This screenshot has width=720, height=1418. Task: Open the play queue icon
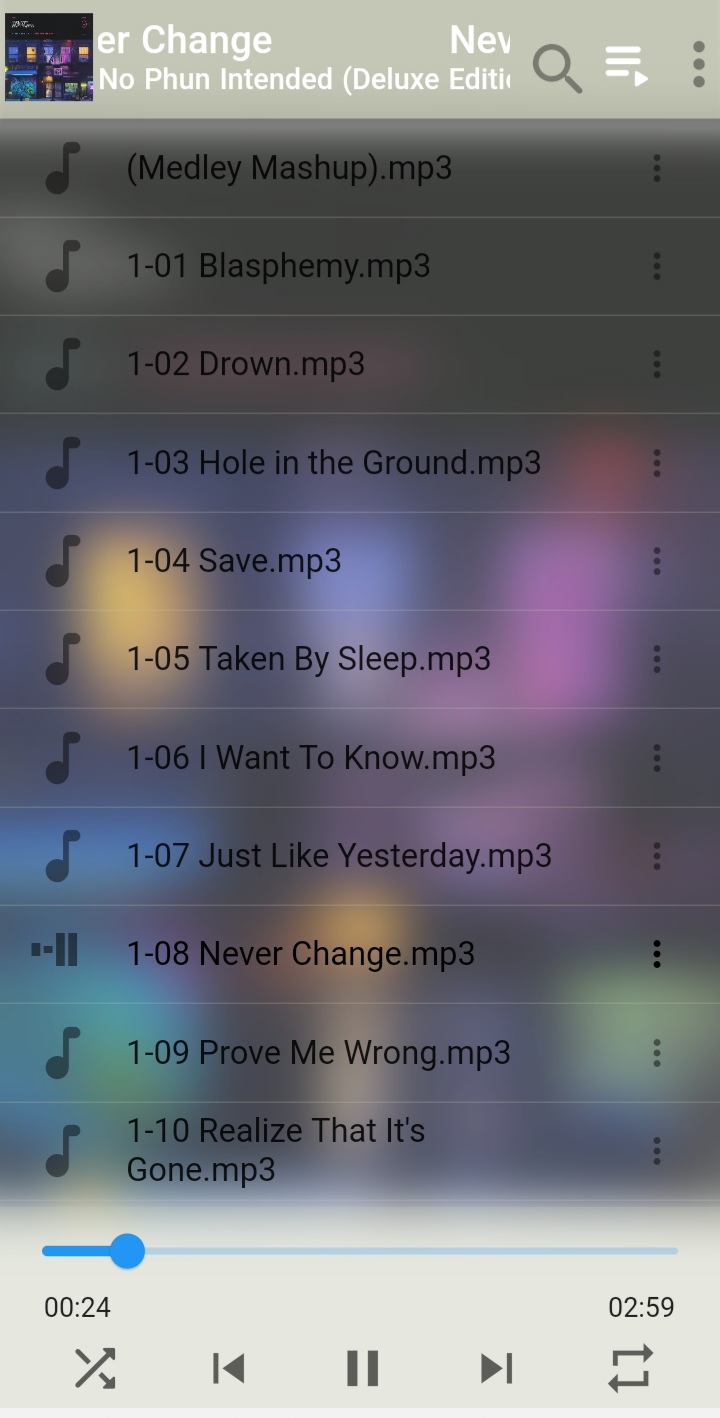(627, 66)
